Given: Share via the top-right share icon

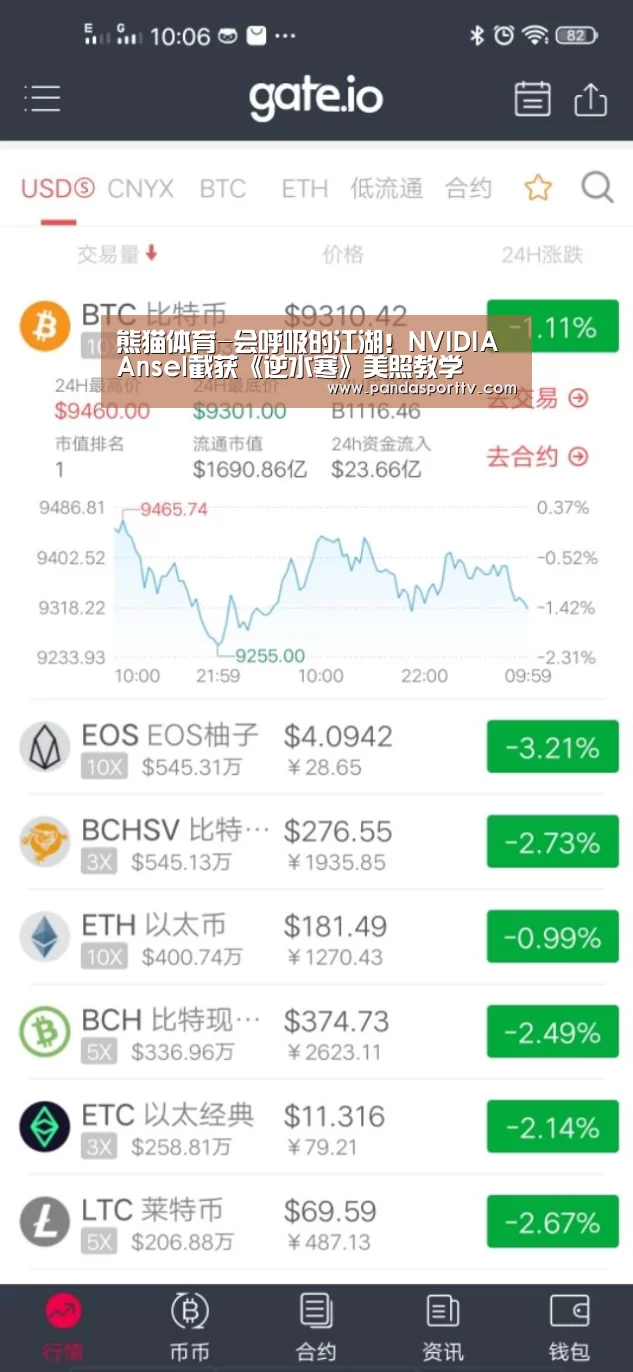Looking at the screenshot, I should (x=591, y=98).
